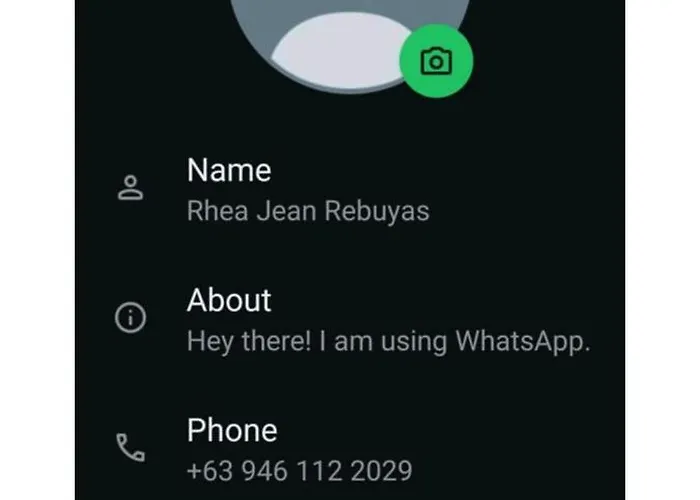Edit the name Rhea Jean Rebuyas
The width and height of the screenshot is (700, 500).
(309, 211)
